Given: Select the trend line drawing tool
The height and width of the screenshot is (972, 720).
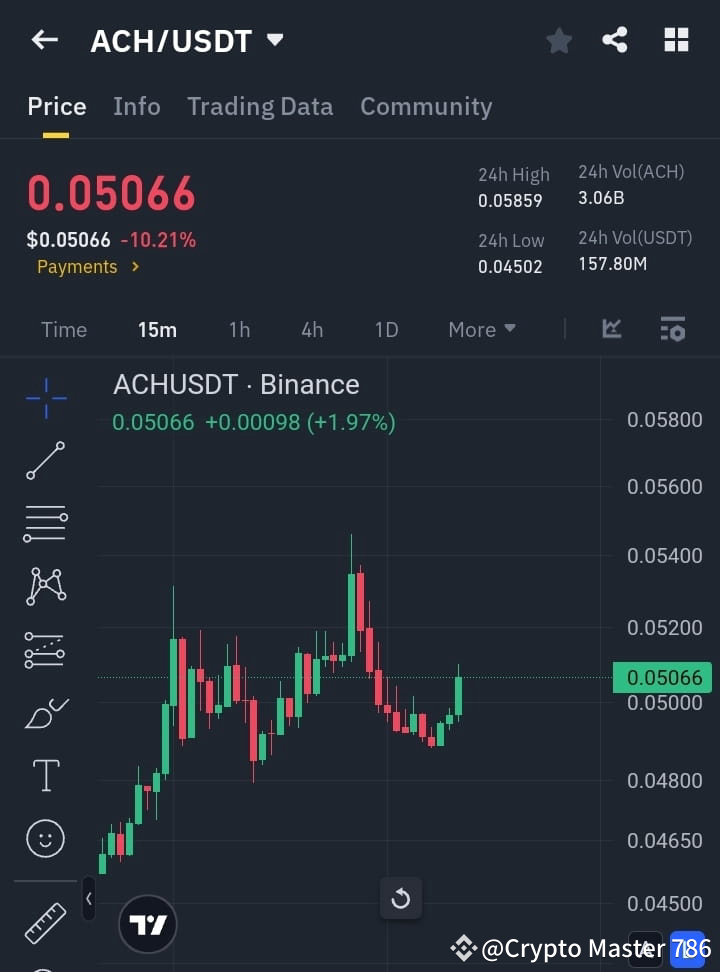Looking at the screenshot, I should click(x=45, y=461).
